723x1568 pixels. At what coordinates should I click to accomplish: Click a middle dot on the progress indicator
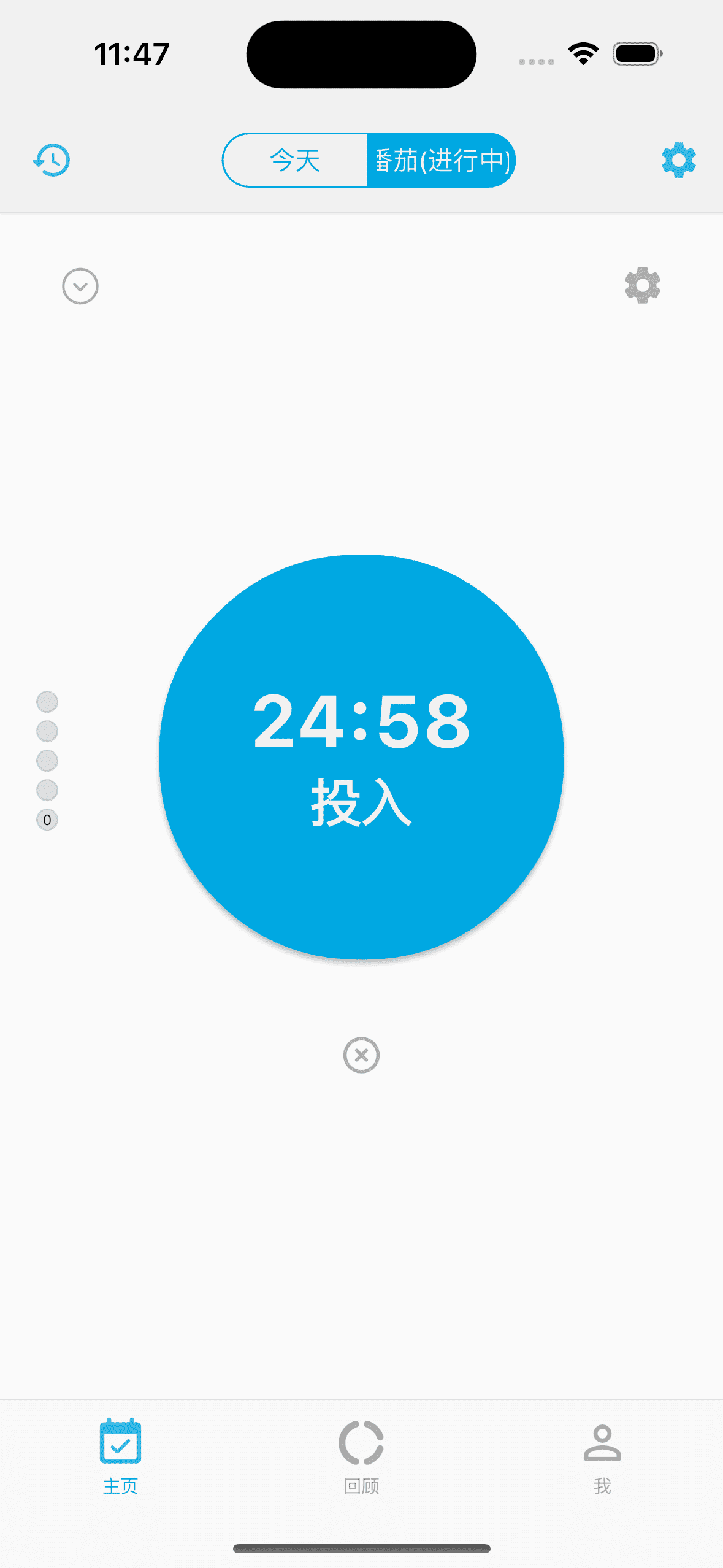[46, 761]
